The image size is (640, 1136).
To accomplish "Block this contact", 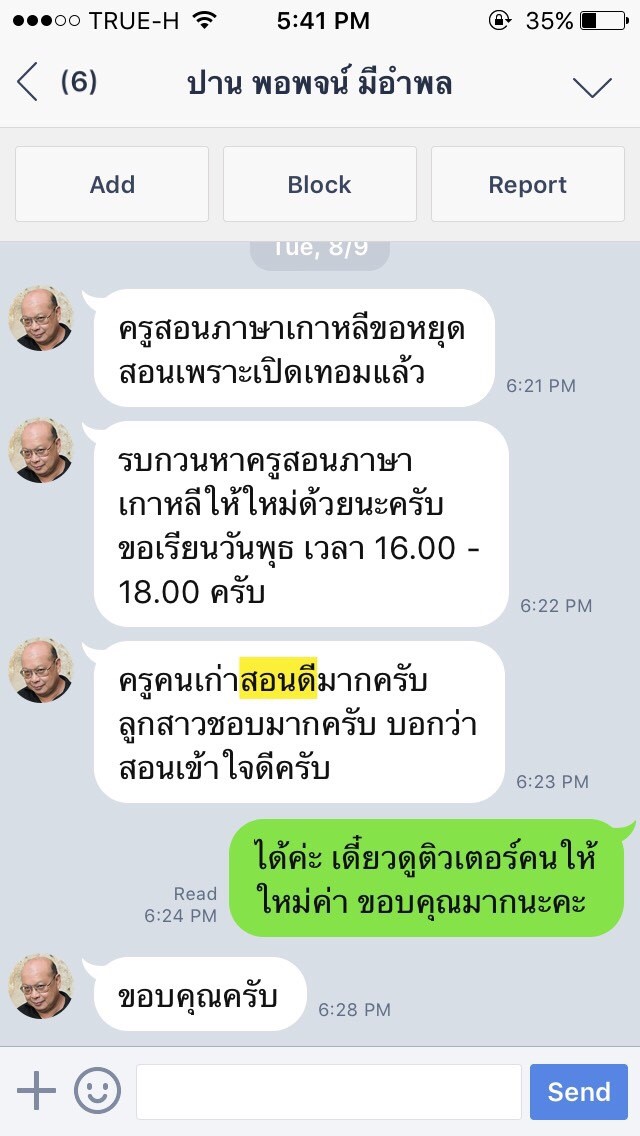I will pyautogui.click(x=320, y=184).
